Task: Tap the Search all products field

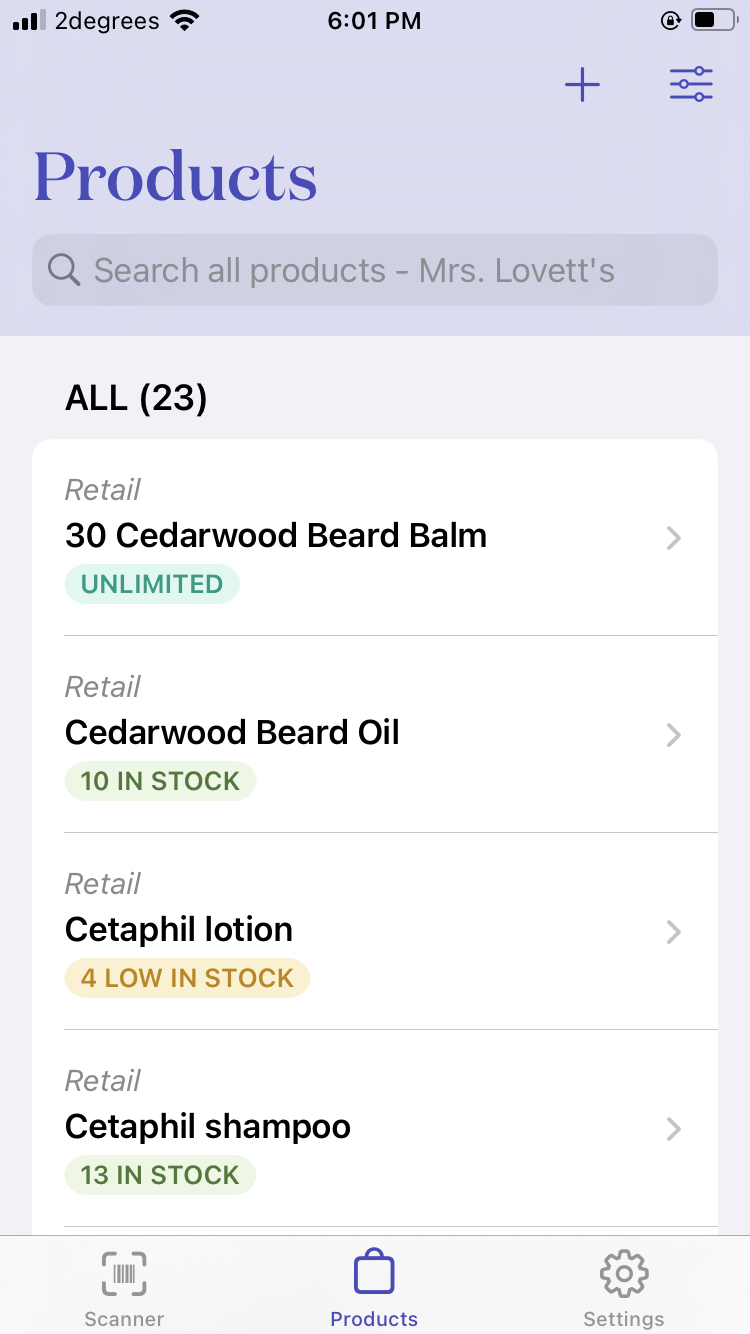Action: point(375,270)
